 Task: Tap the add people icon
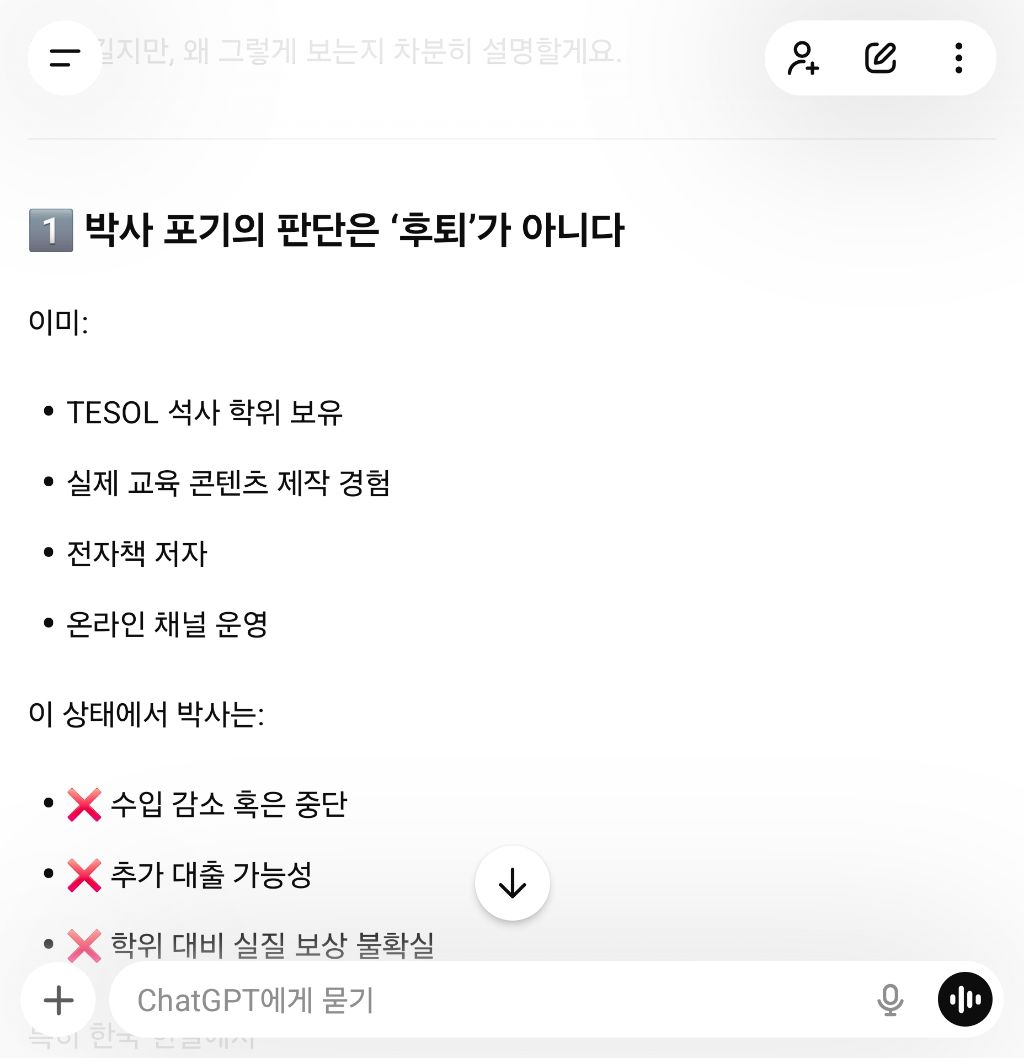pyautogui.click(x=803, y=58)
